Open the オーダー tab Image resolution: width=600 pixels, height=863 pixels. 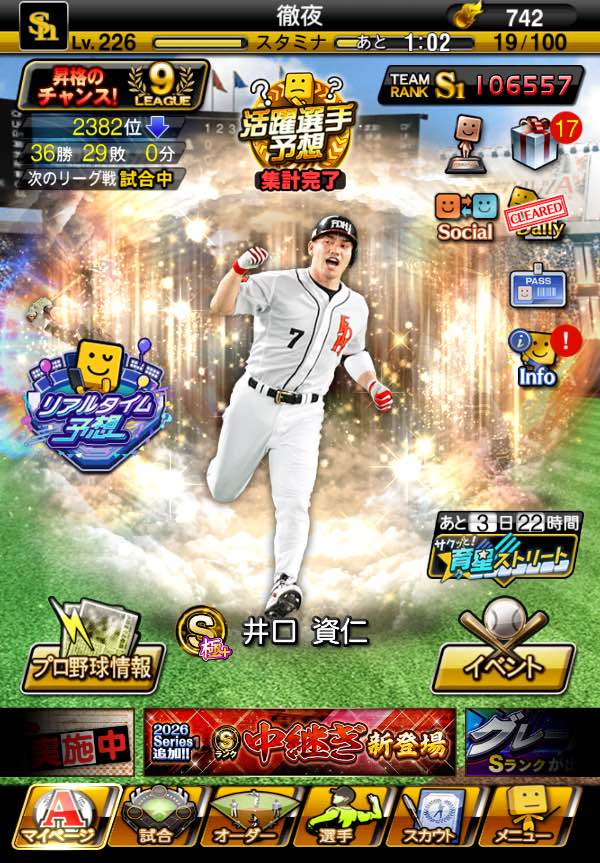[253, 816]
